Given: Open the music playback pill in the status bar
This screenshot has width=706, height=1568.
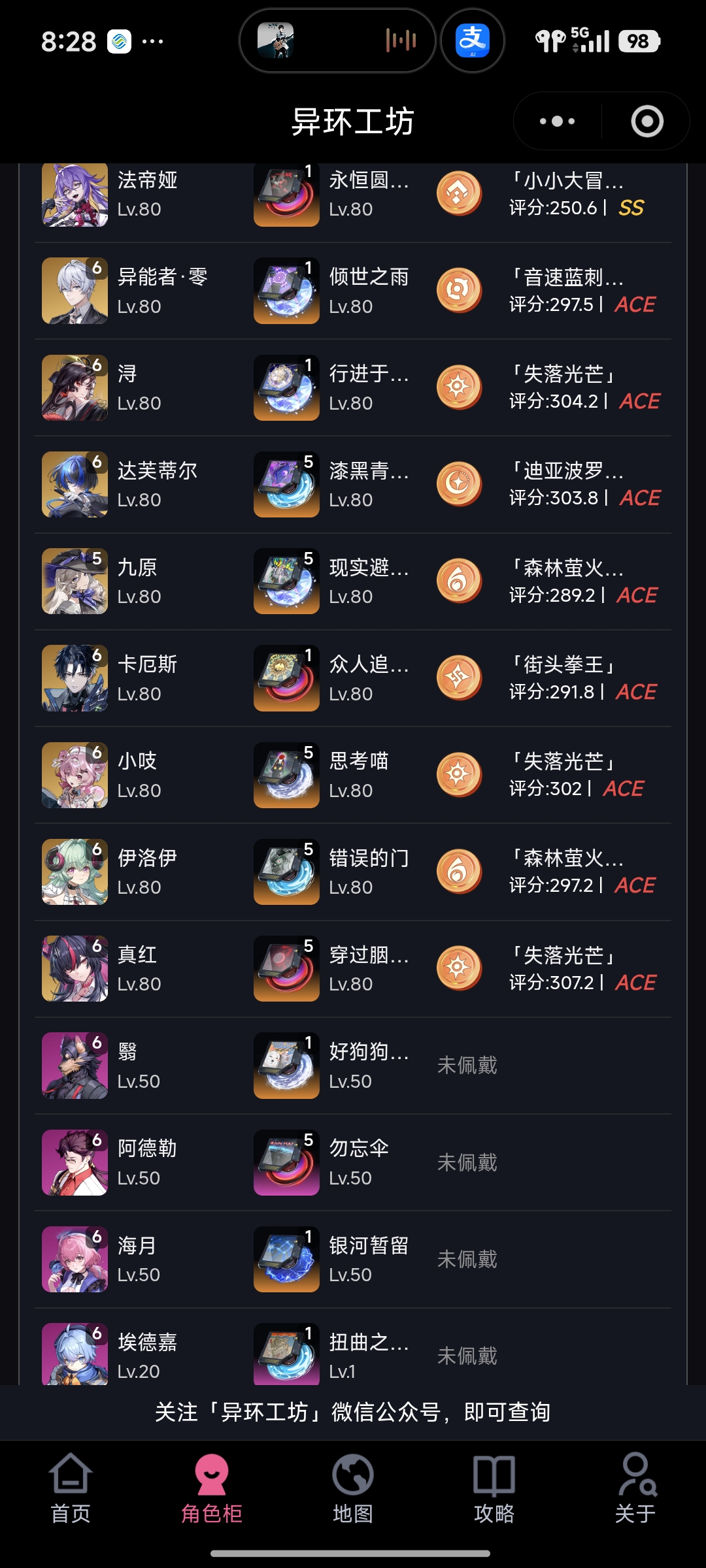Looking at the screenshot, I should (337, 41).
